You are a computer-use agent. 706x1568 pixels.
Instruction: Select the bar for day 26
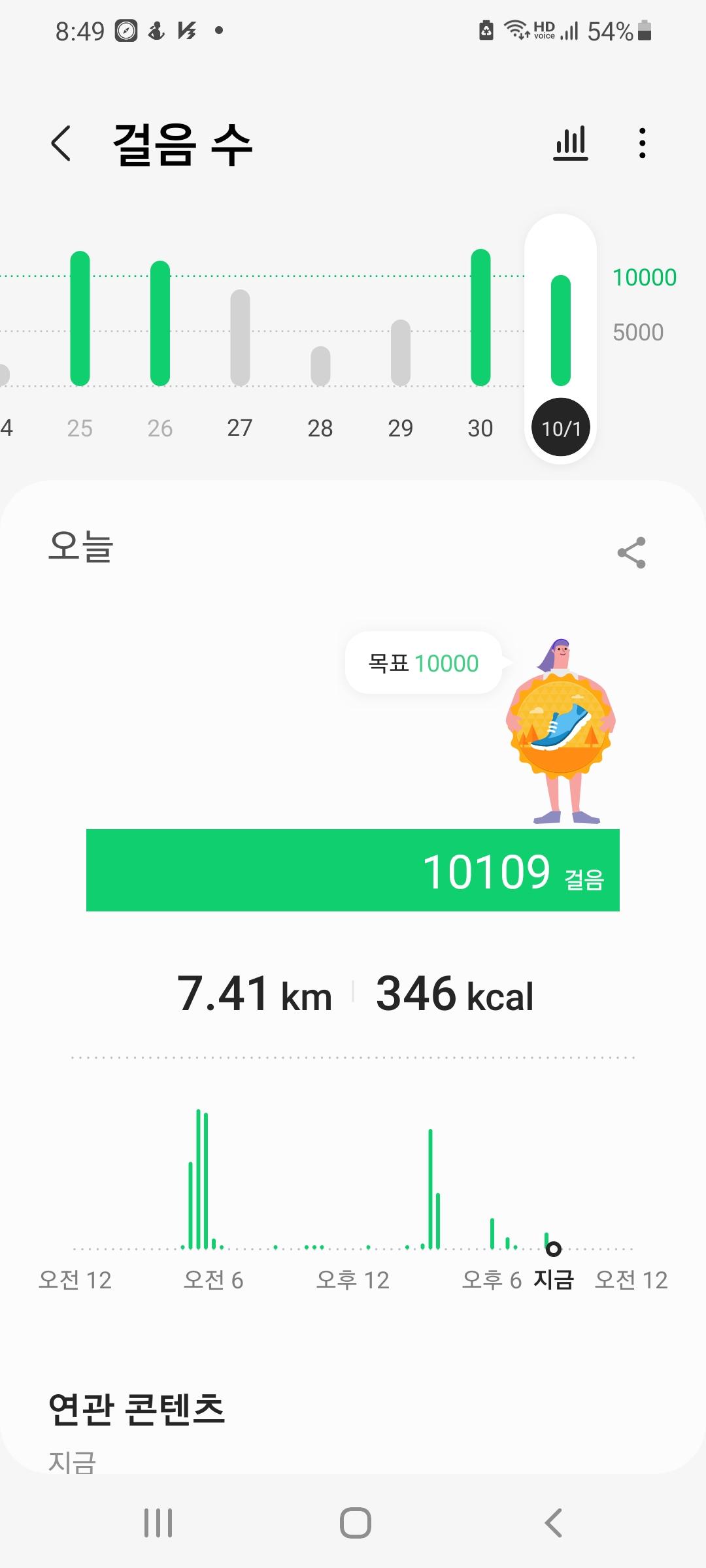(160, 323)
